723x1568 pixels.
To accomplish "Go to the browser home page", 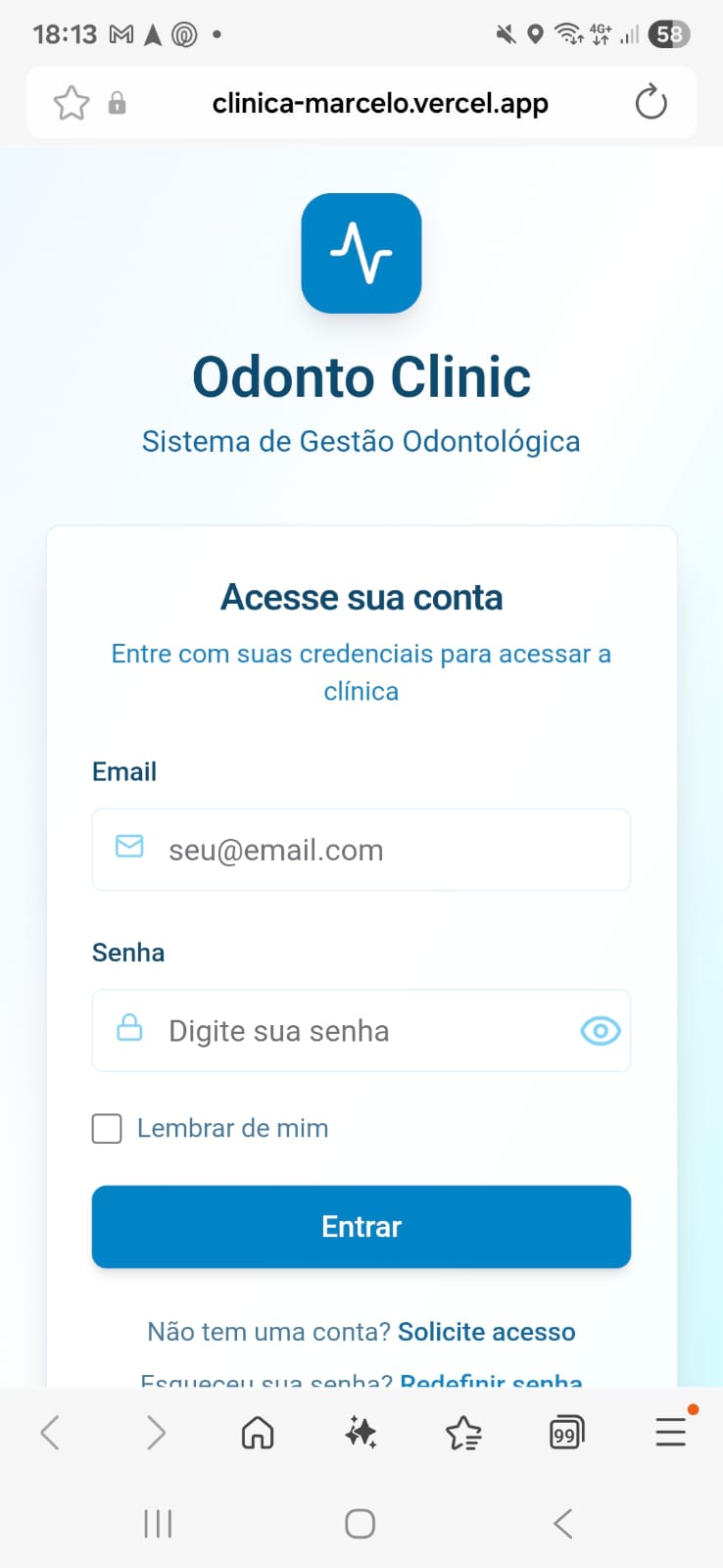I will [258, 1434].
